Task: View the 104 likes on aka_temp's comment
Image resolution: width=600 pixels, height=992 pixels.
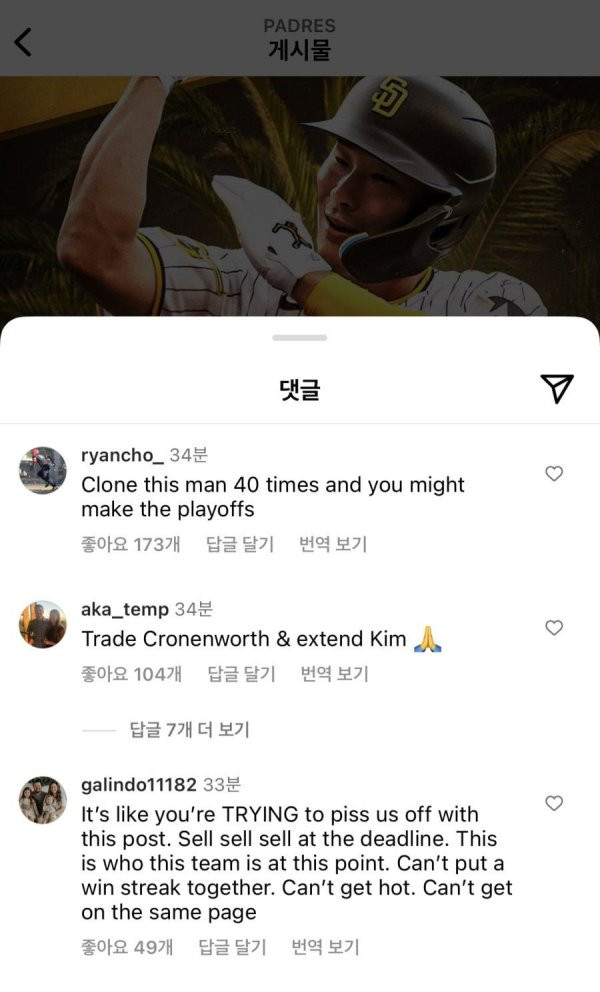Action: tap(131, 674)
